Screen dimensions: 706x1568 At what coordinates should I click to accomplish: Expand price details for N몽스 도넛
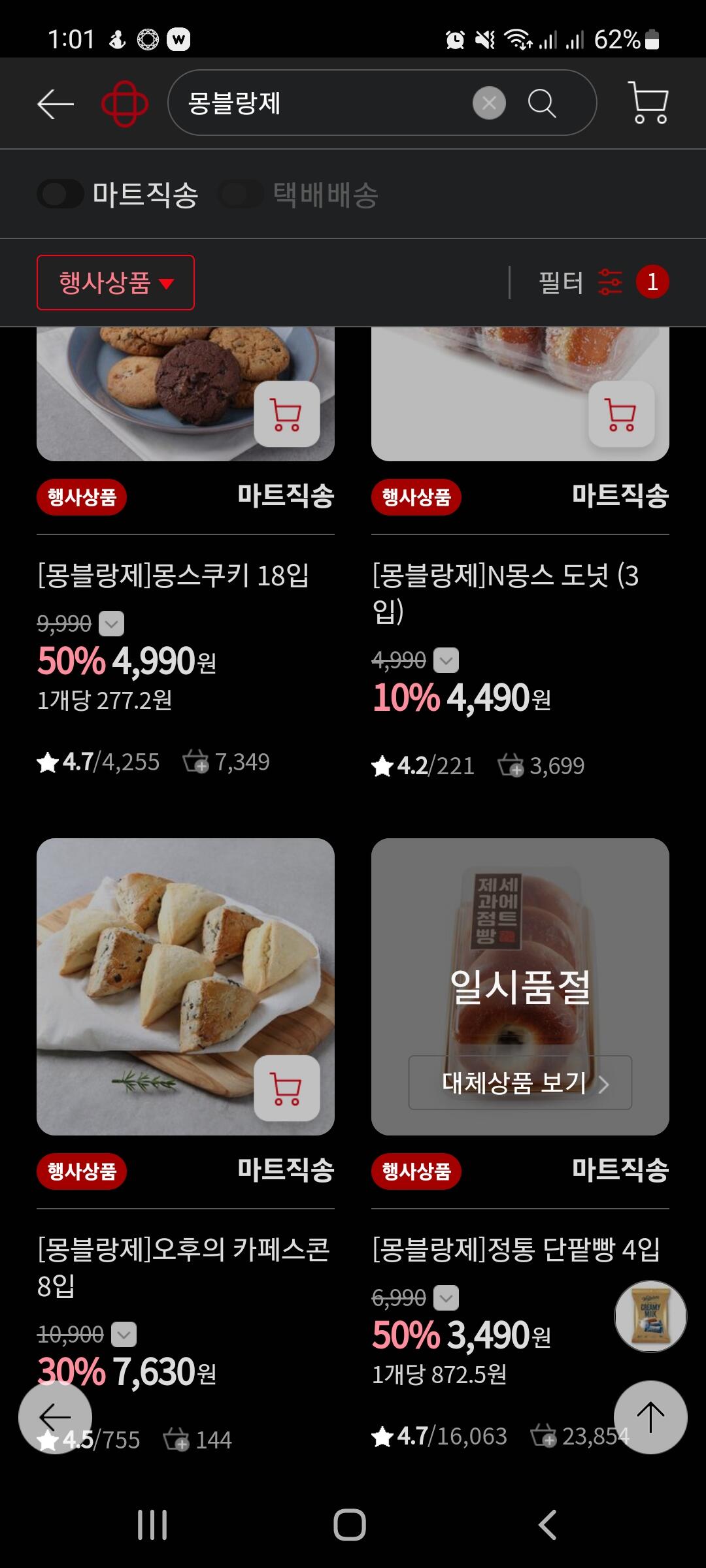point(446,661)
